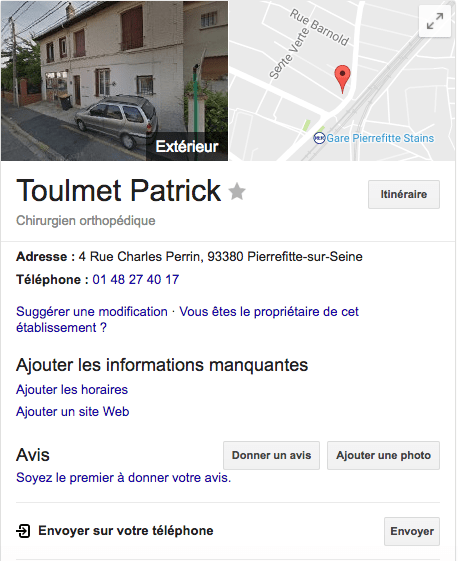Open the map pin near Gare Pierrefitte Stains
This screenshot has width=458, height=561.
[342, 79]
